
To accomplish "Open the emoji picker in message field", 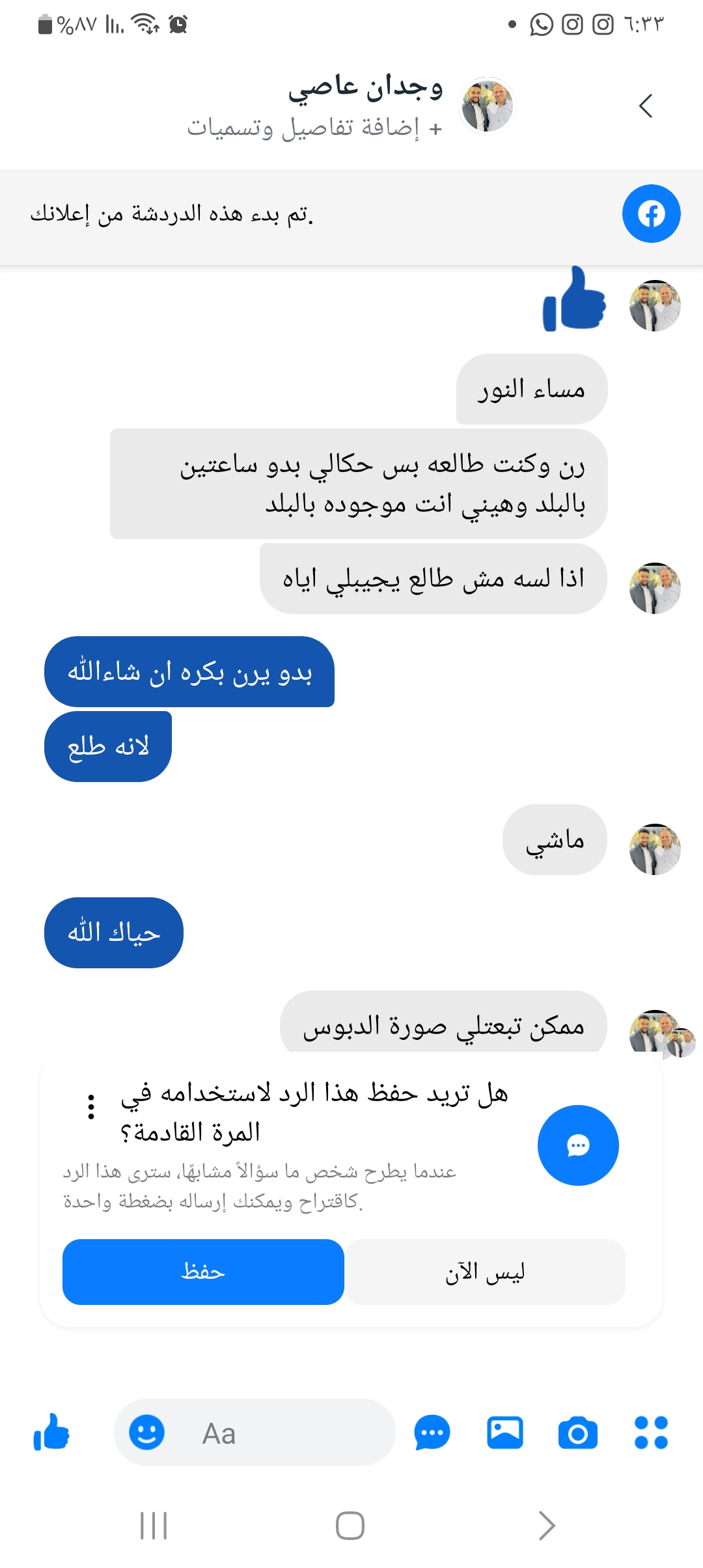I will 146,1433.
